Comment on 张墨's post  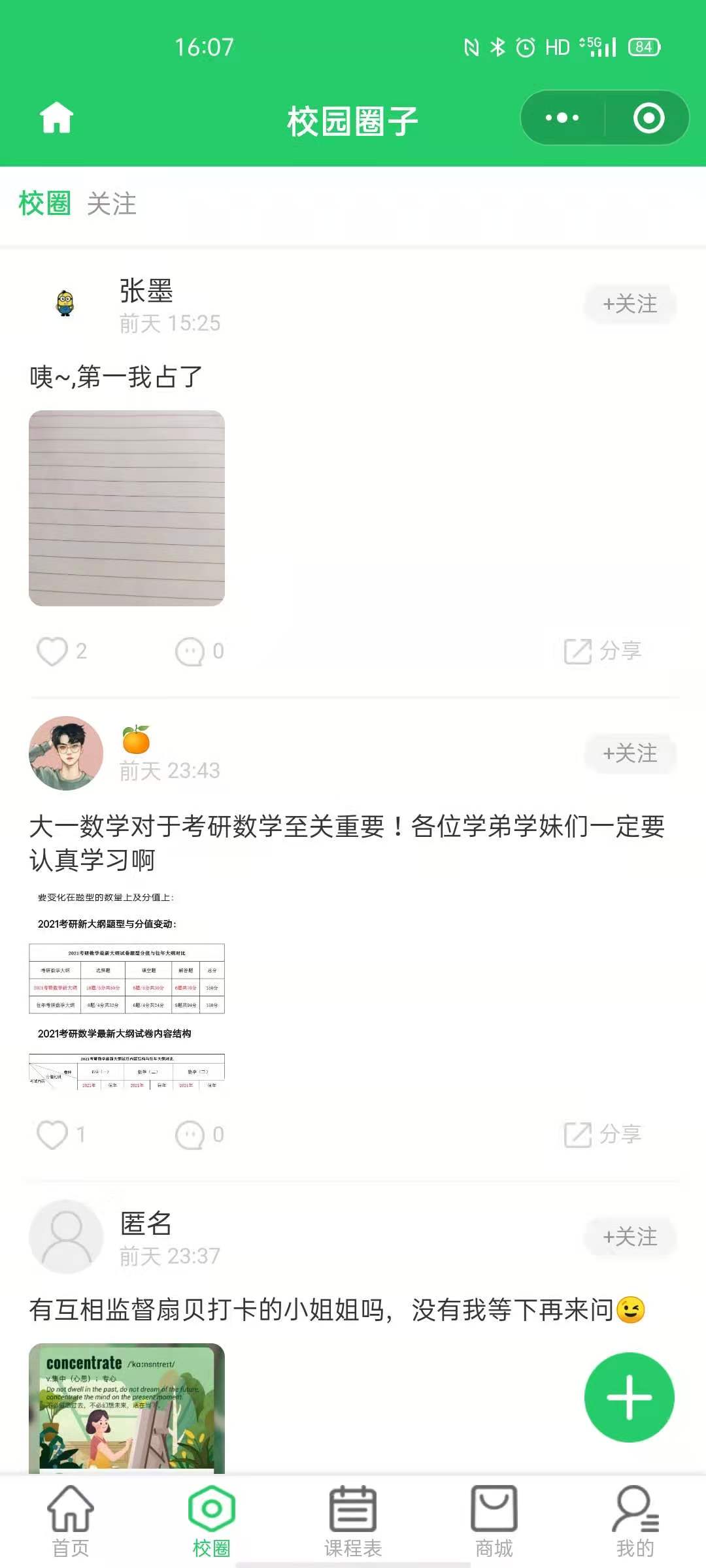point(191,651)
